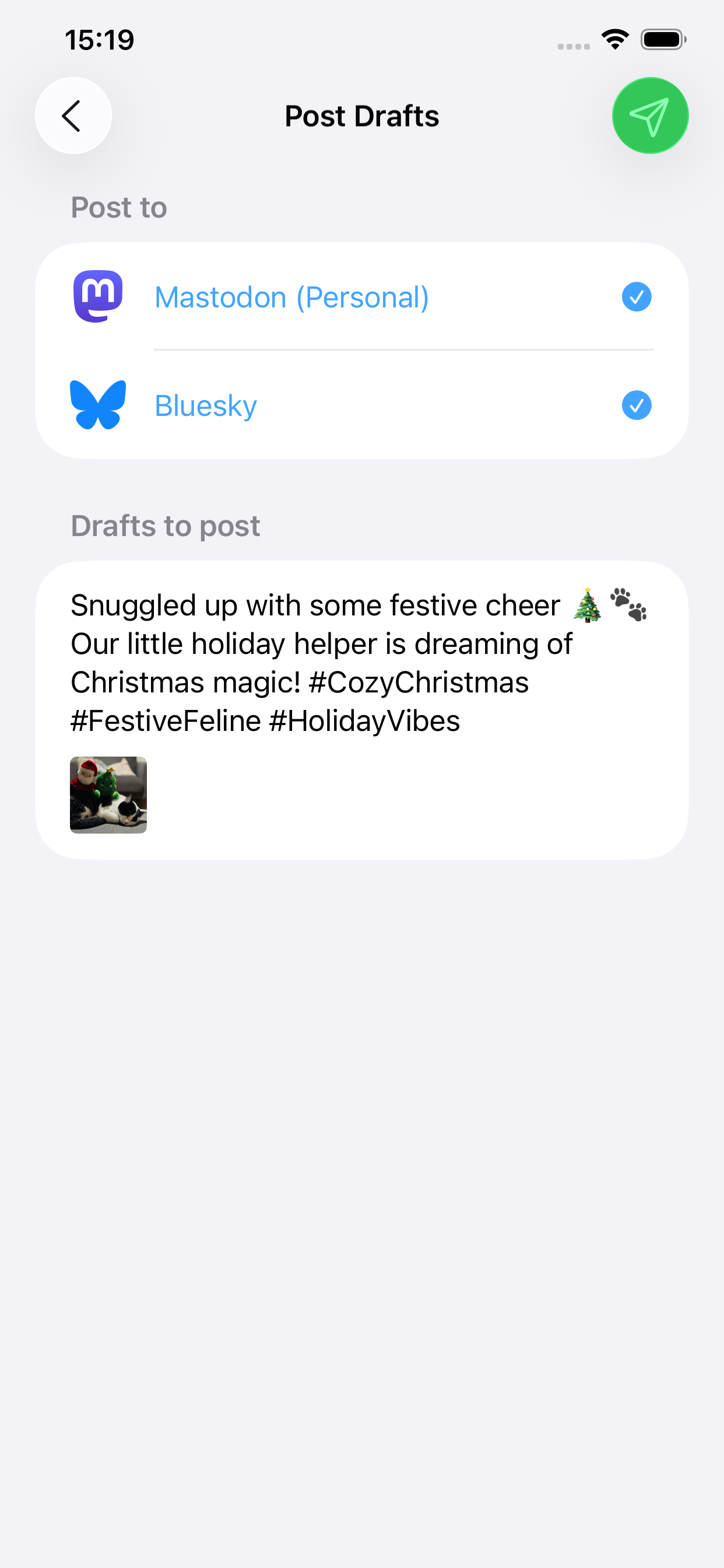Collapse the Post to account list
This screenshot has height=1568, width=724.
click(x=119, y=207)
